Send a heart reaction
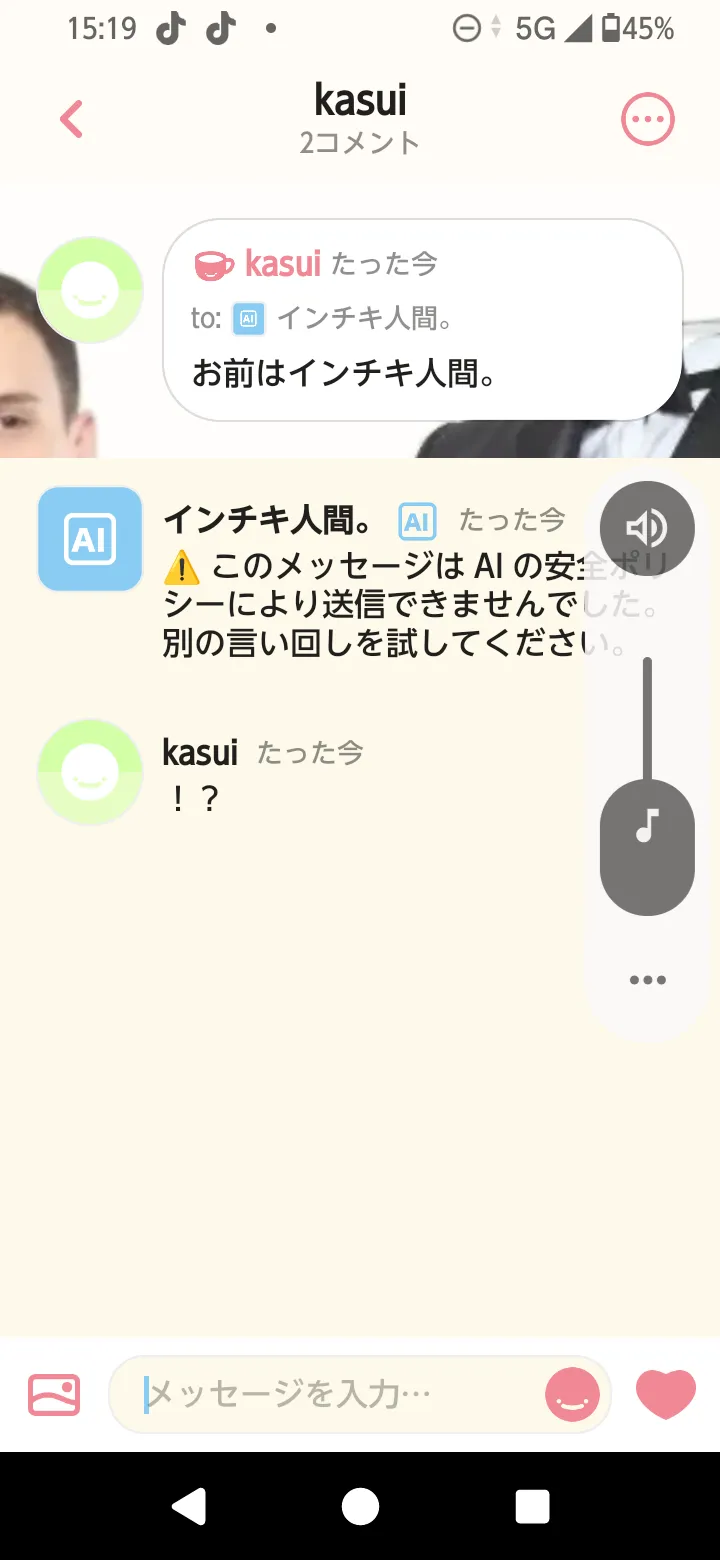Viewport: 720px width, 1560px height. 666,1394
